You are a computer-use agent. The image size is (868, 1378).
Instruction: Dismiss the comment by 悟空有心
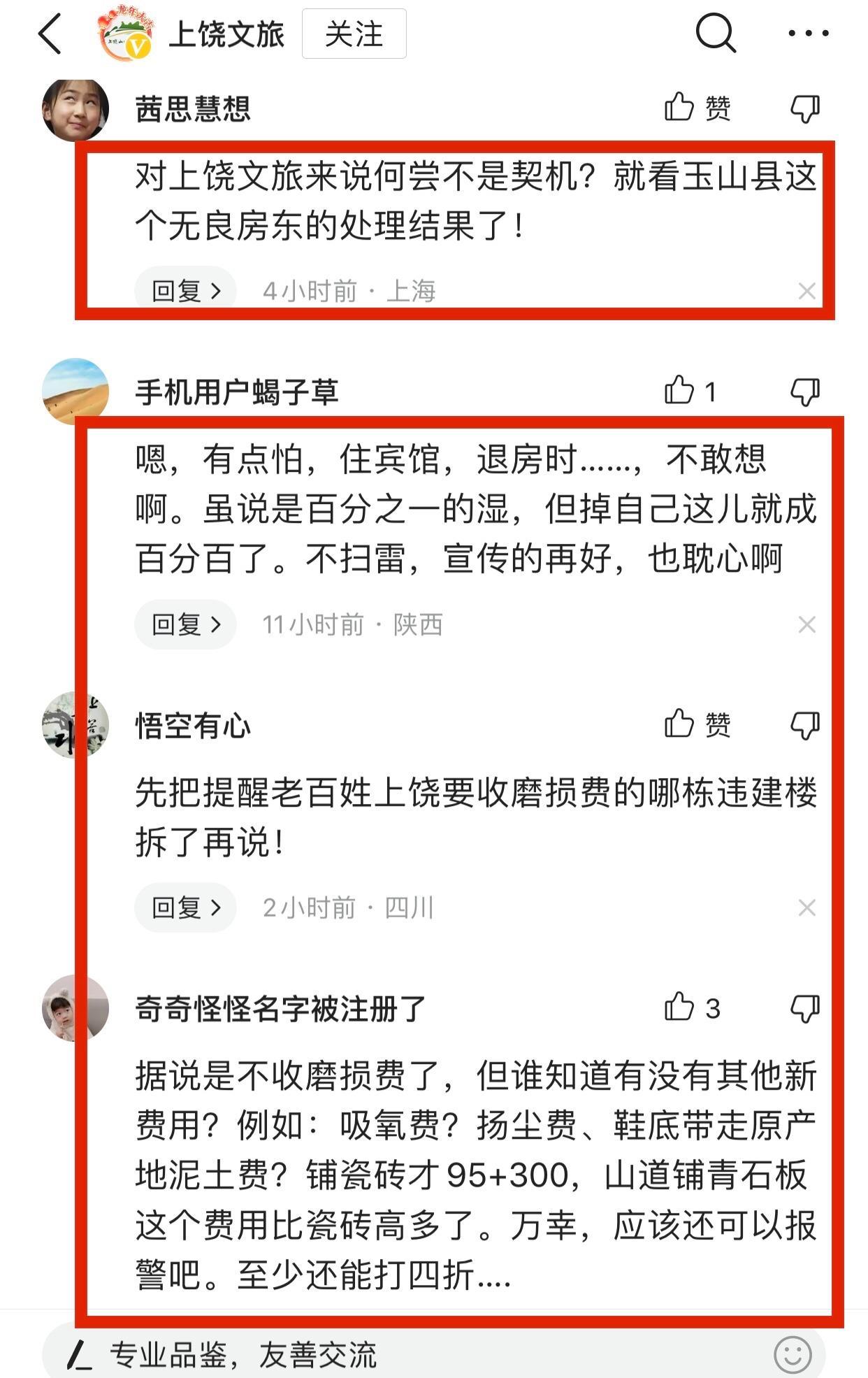(x=806, y=907)
